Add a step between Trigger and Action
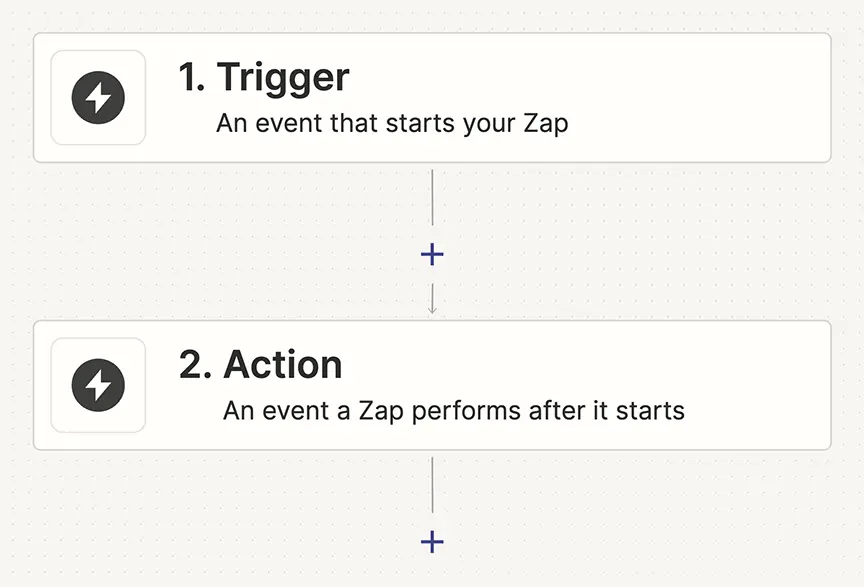Screen dimensions: 864x587 tap(432, 255)
